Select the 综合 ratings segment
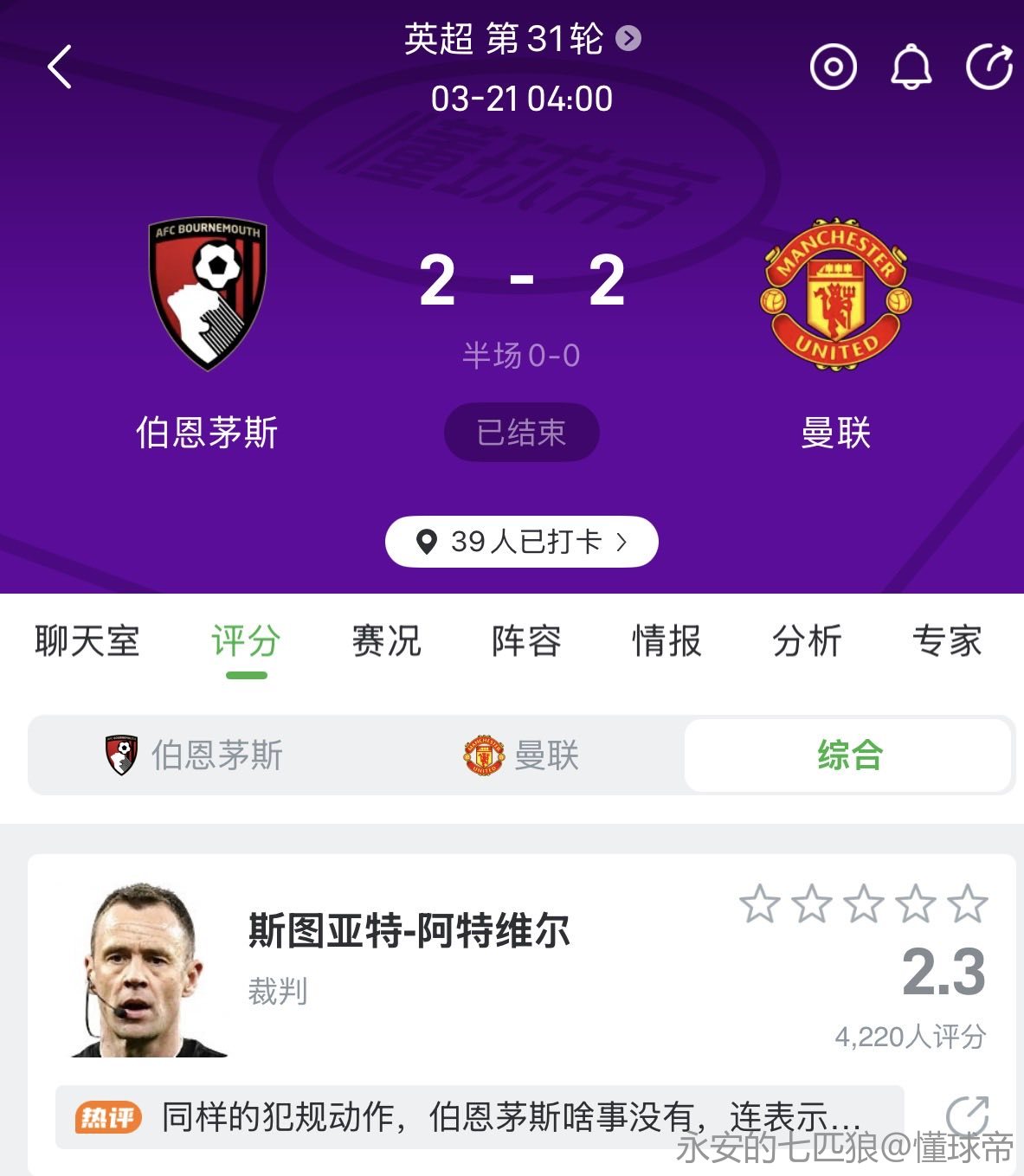This screenshot has width=1024, height=1176. [848, 755]
